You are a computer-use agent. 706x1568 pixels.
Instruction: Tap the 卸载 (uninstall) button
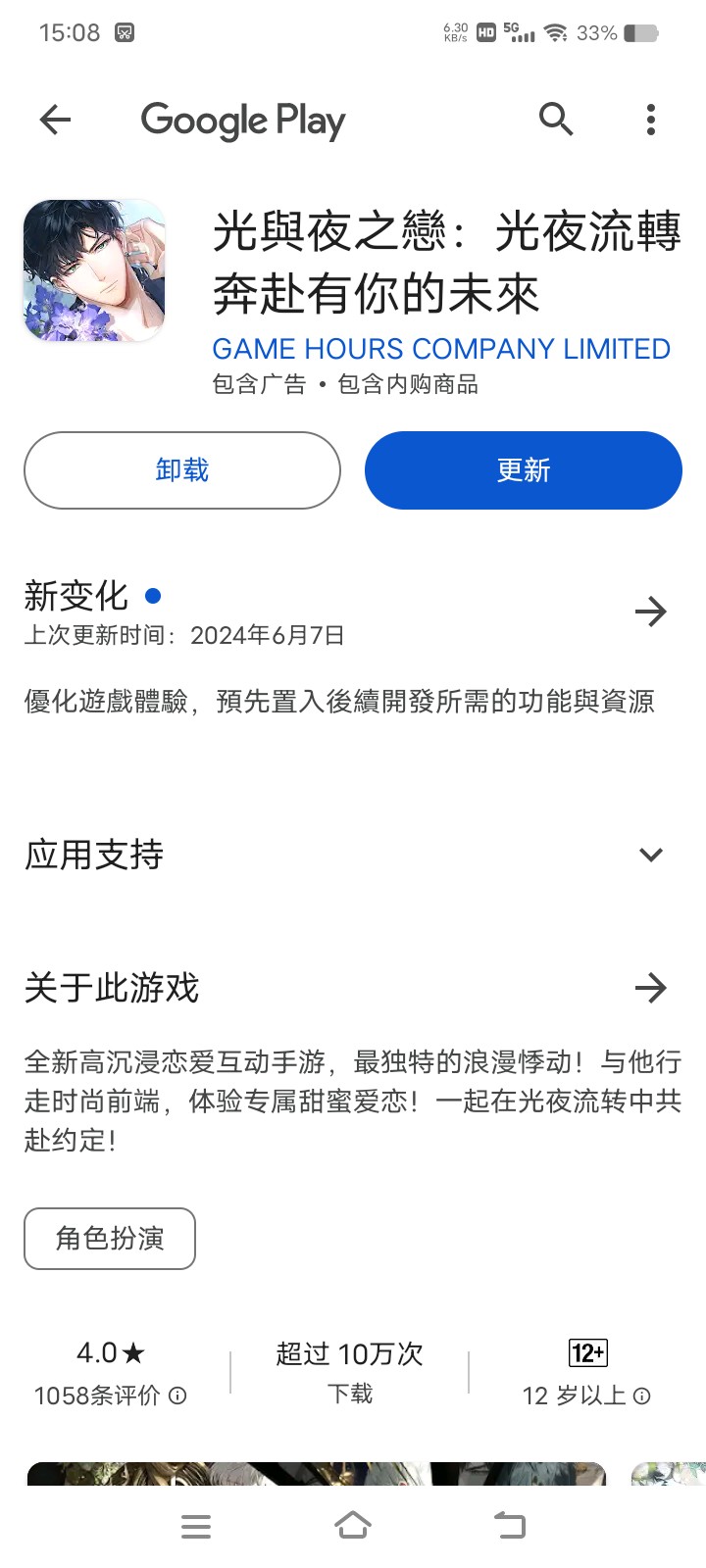point(182,470)
